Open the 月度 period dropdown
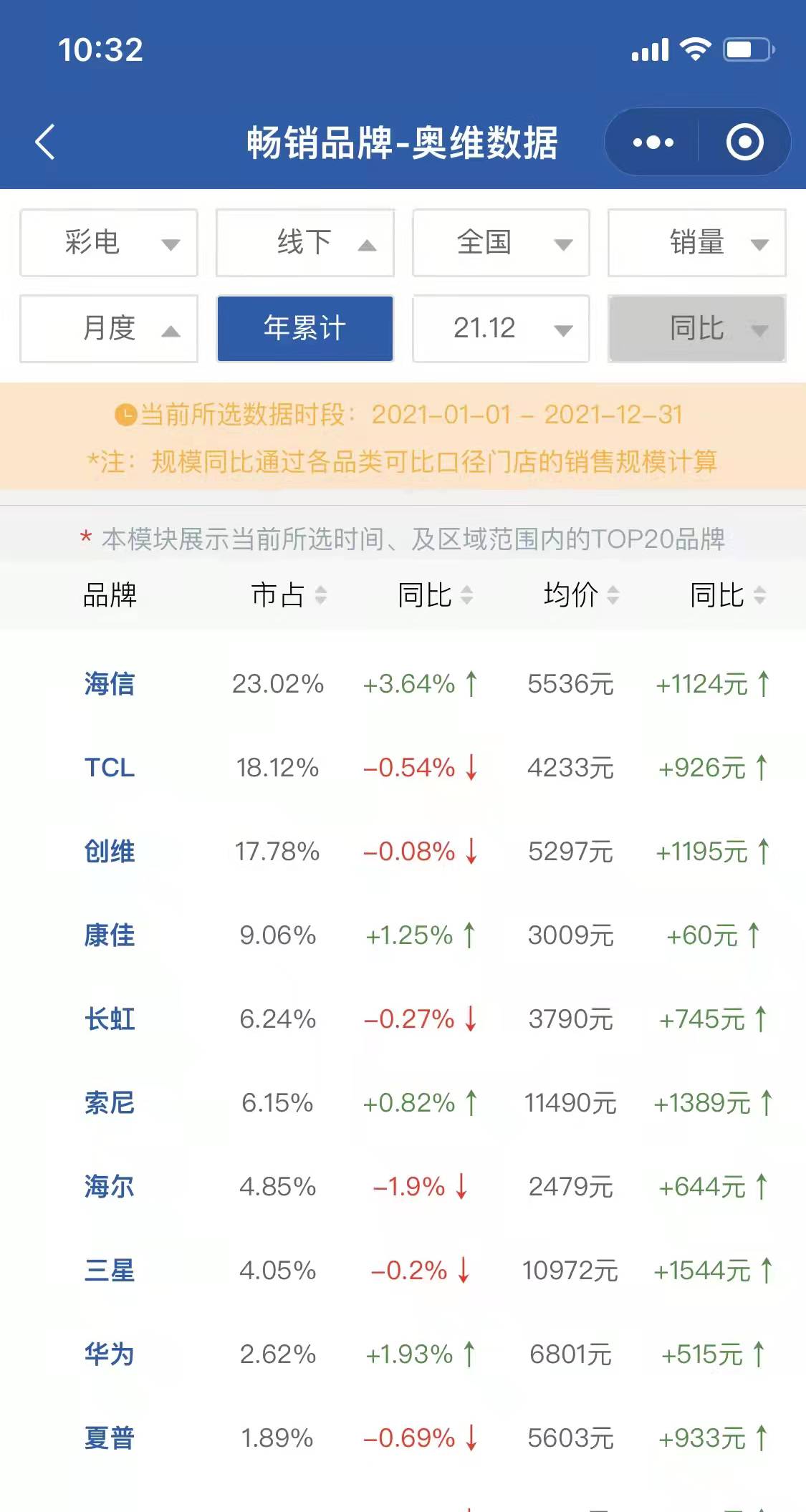 pyautogui.click(x=109, y=329)
